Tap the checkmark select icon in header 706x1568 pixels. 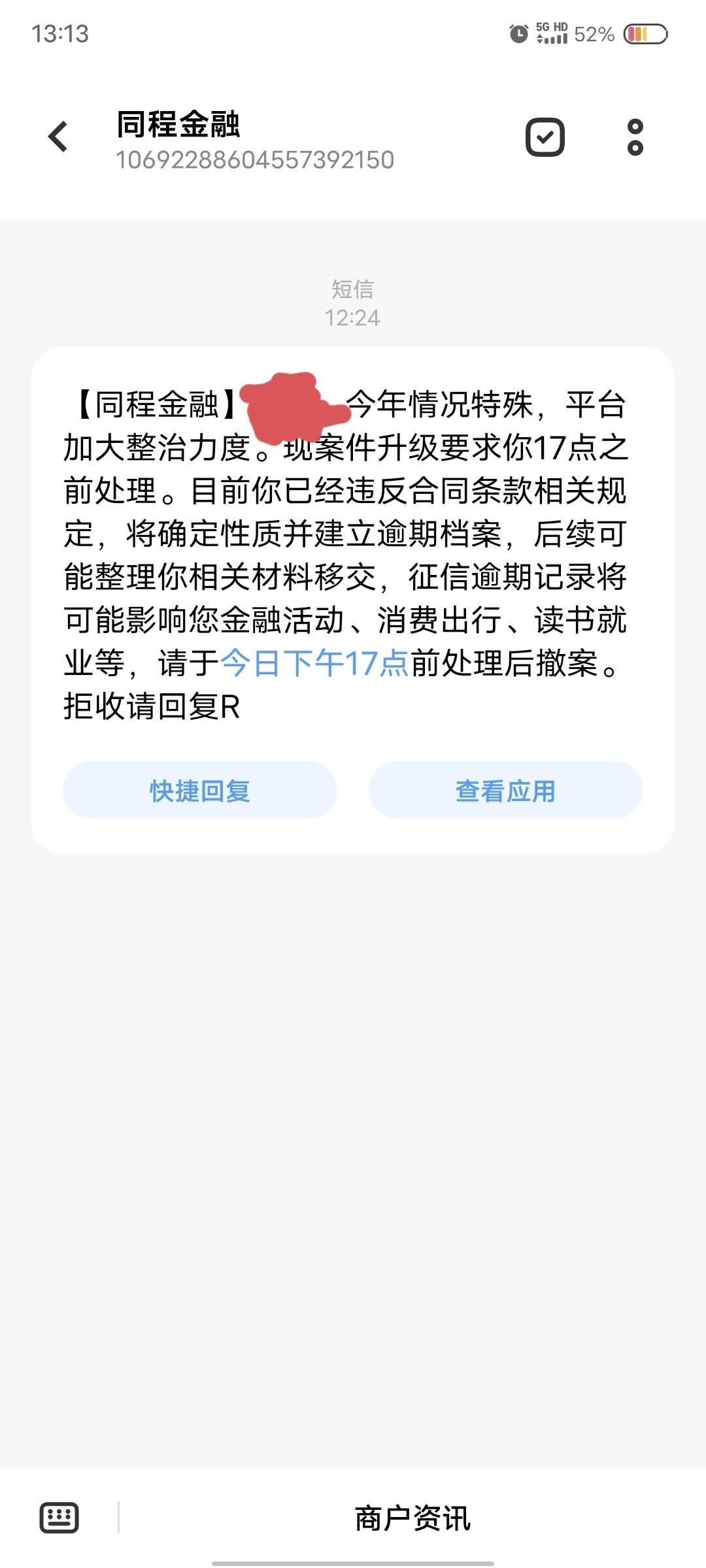click(x=545, y=137)
